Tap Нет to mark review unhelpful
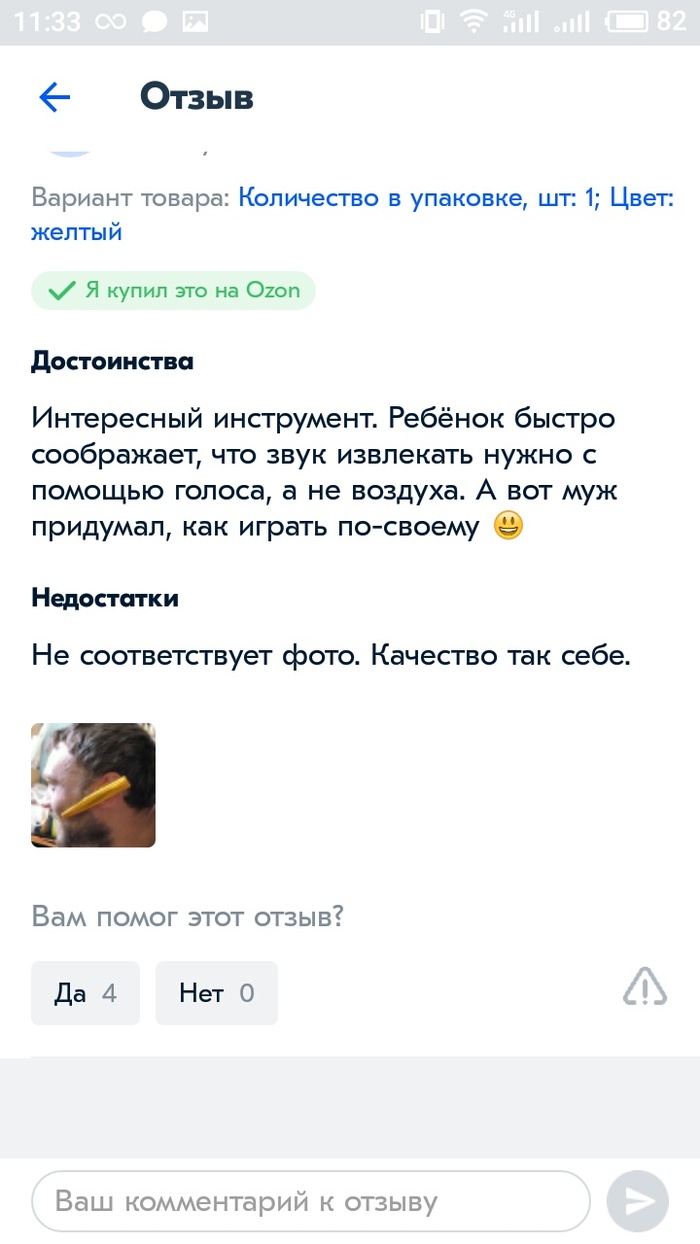The height and width of the screenshot is (1244, 700). click(x=216, y=993)
